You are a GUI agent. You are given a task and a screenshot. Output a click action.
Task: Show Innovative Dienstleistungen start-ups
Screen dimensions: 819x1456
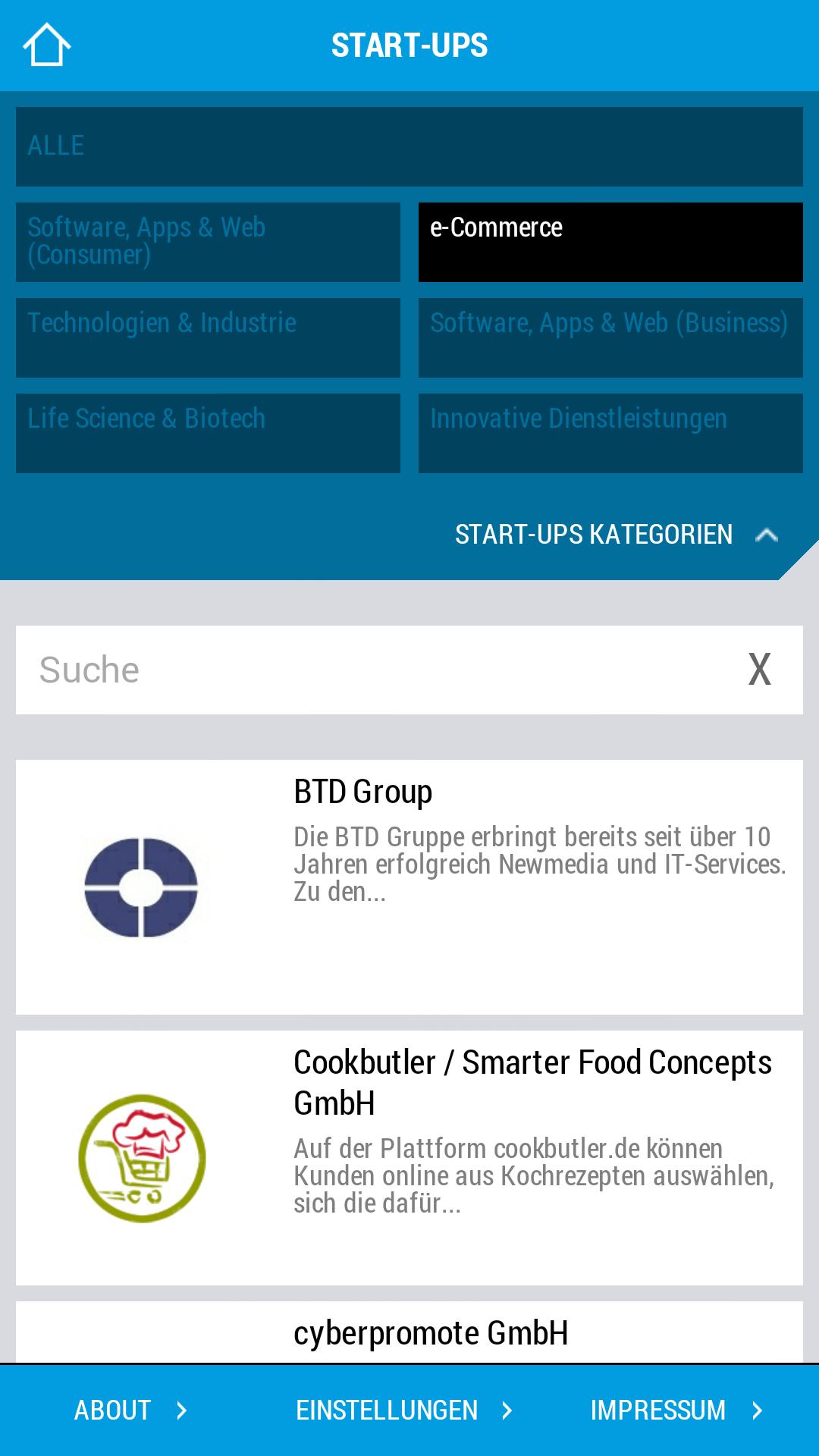610,433
